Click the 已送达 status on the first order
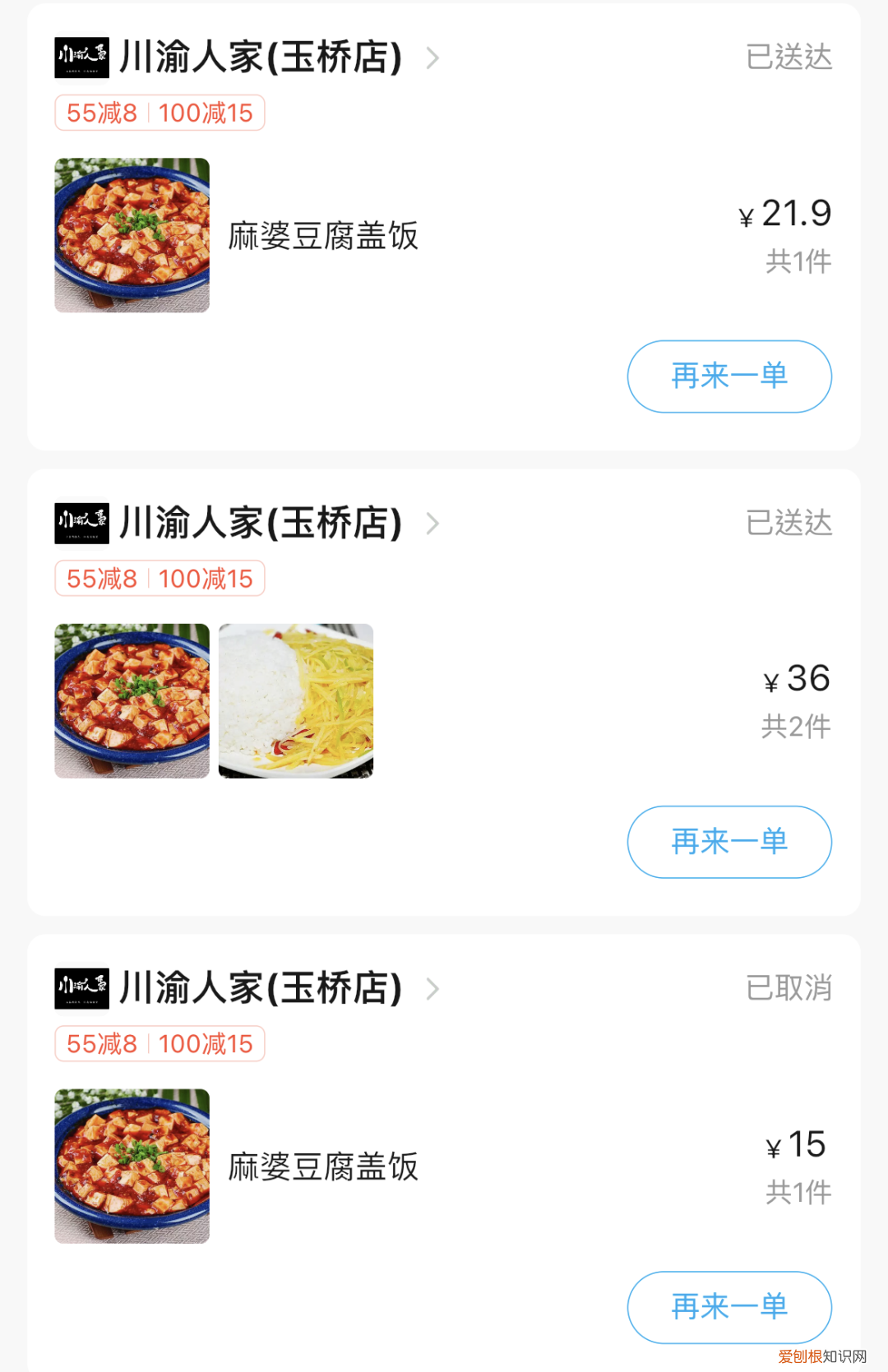Image resolution: width=888 pixels, height=1372 pixels. pyautogui.click(x=788, y=58)
